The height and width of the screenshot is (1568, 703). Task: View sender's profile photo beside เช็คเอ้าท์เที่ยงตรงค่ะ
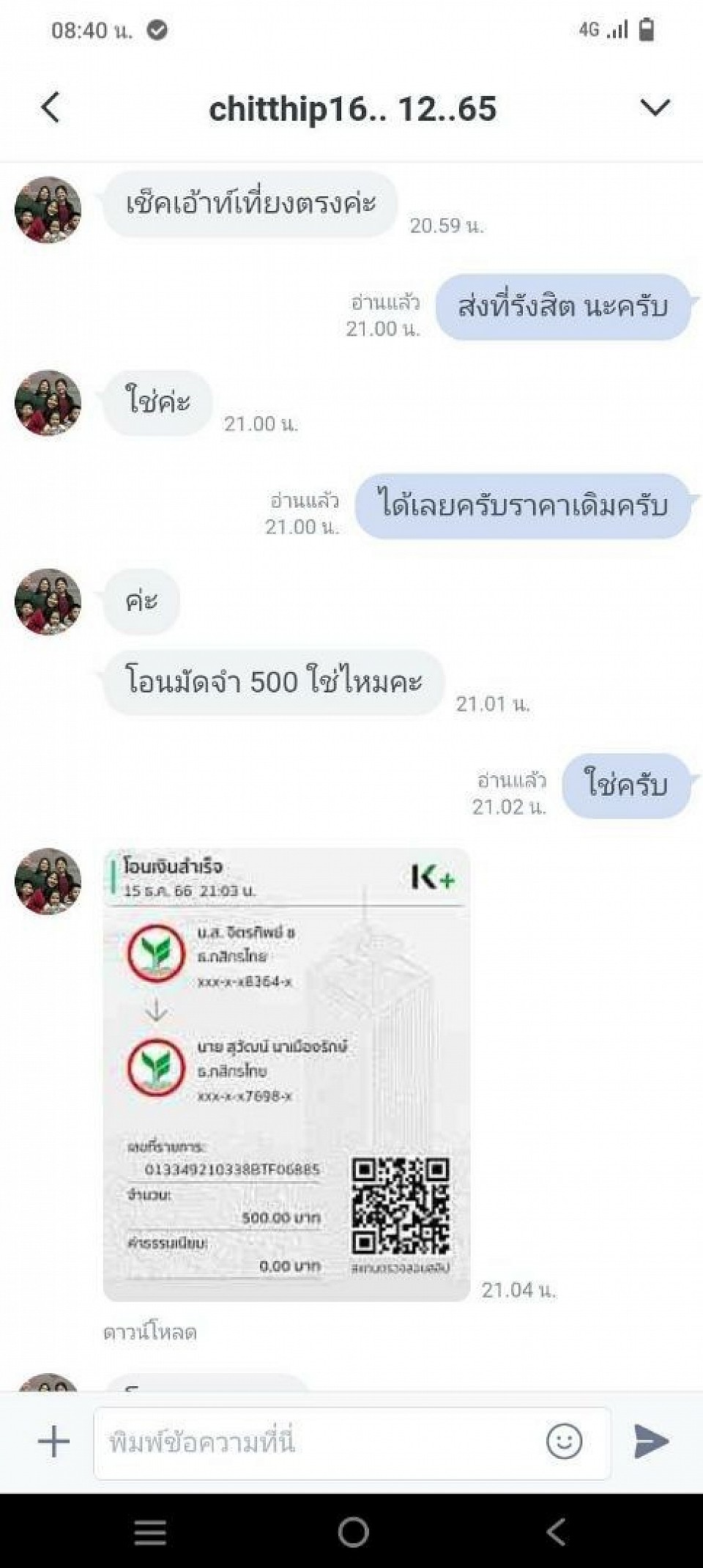tap(48, 209)
